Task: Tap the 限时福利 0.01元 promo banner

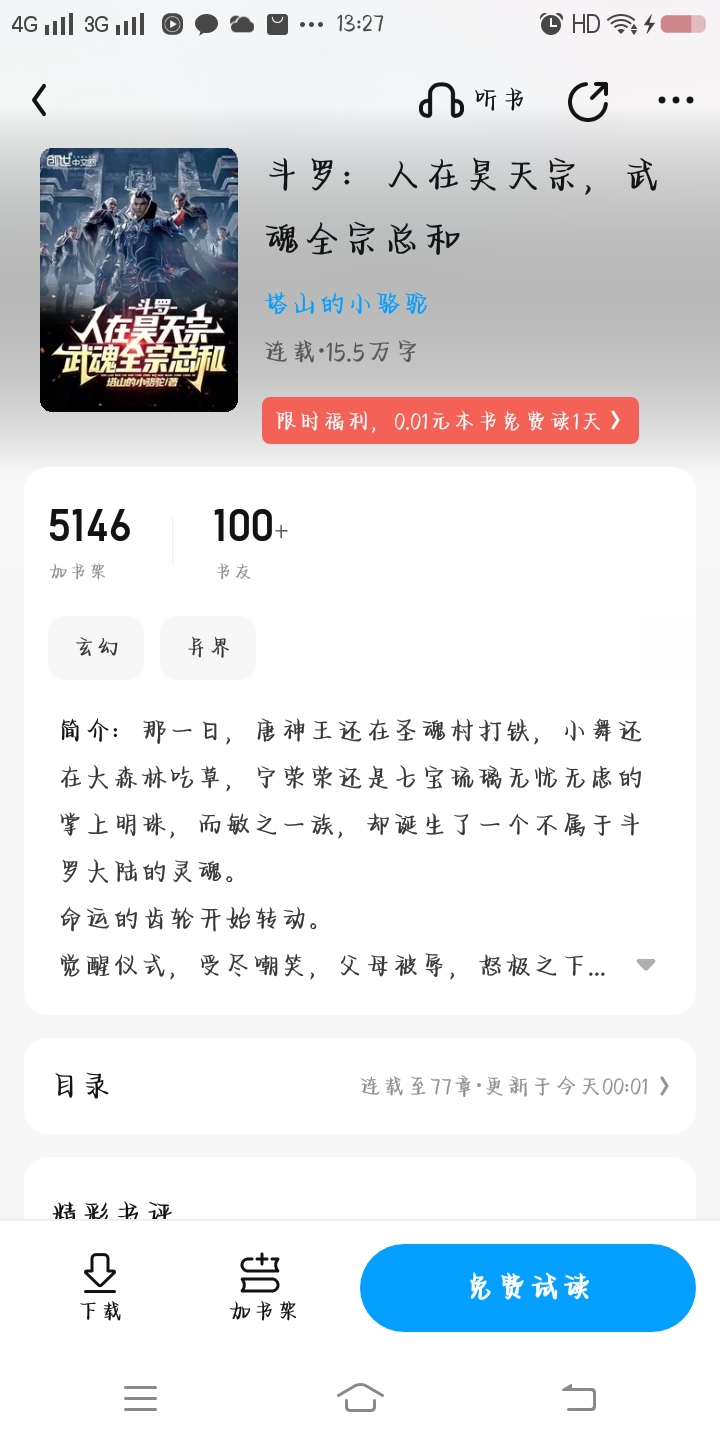Action: (x=450, y=421)
